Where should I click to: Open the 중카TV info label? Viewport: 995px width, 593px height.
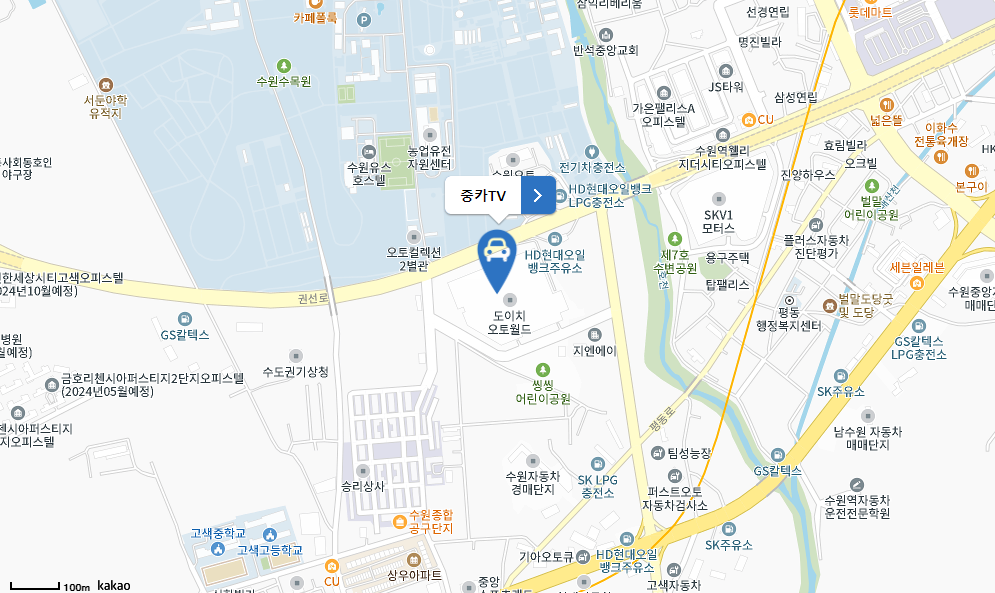tap(483, 195)
